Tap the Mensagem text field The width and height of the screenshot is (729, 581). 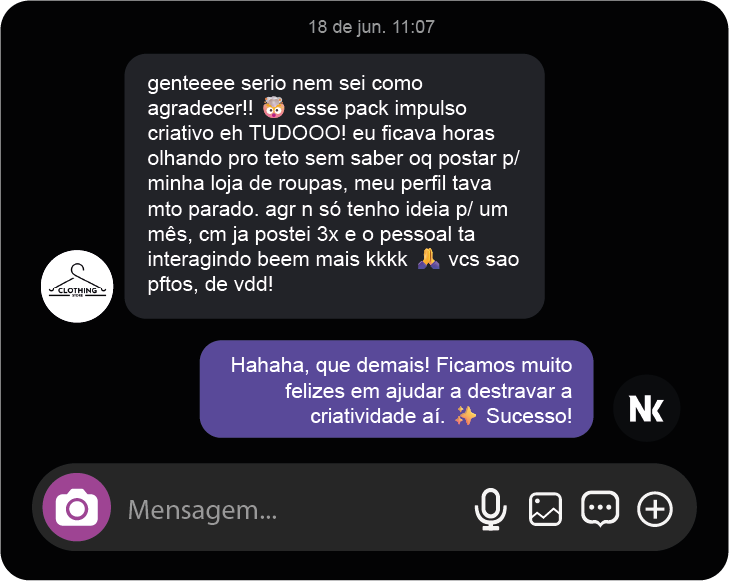[x=290, y=509]
